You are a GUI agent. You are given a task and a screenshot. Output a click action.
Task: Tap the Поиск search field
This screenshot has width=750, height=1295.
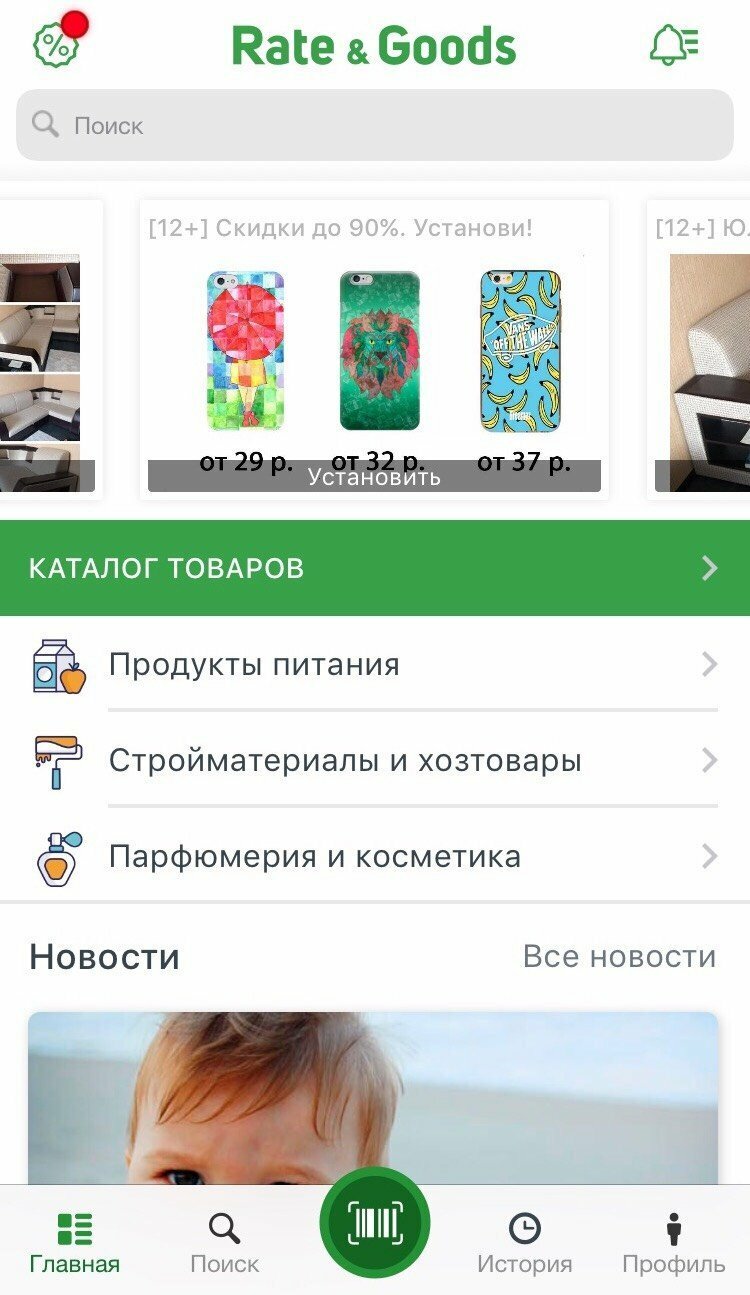tap(375, 126)
